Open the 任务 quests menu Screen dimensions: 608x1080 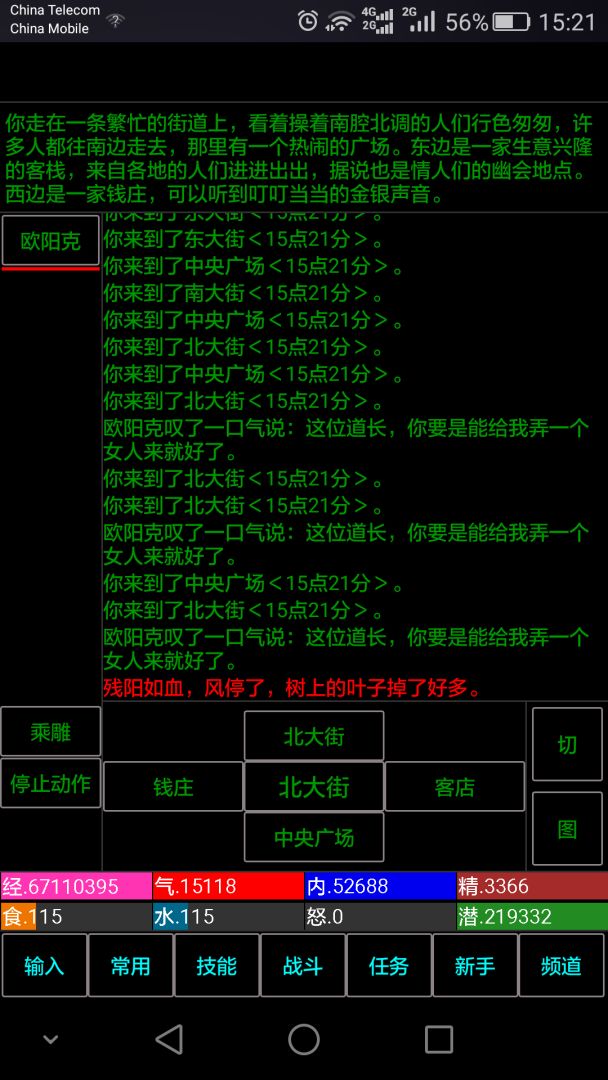[389, 965]
